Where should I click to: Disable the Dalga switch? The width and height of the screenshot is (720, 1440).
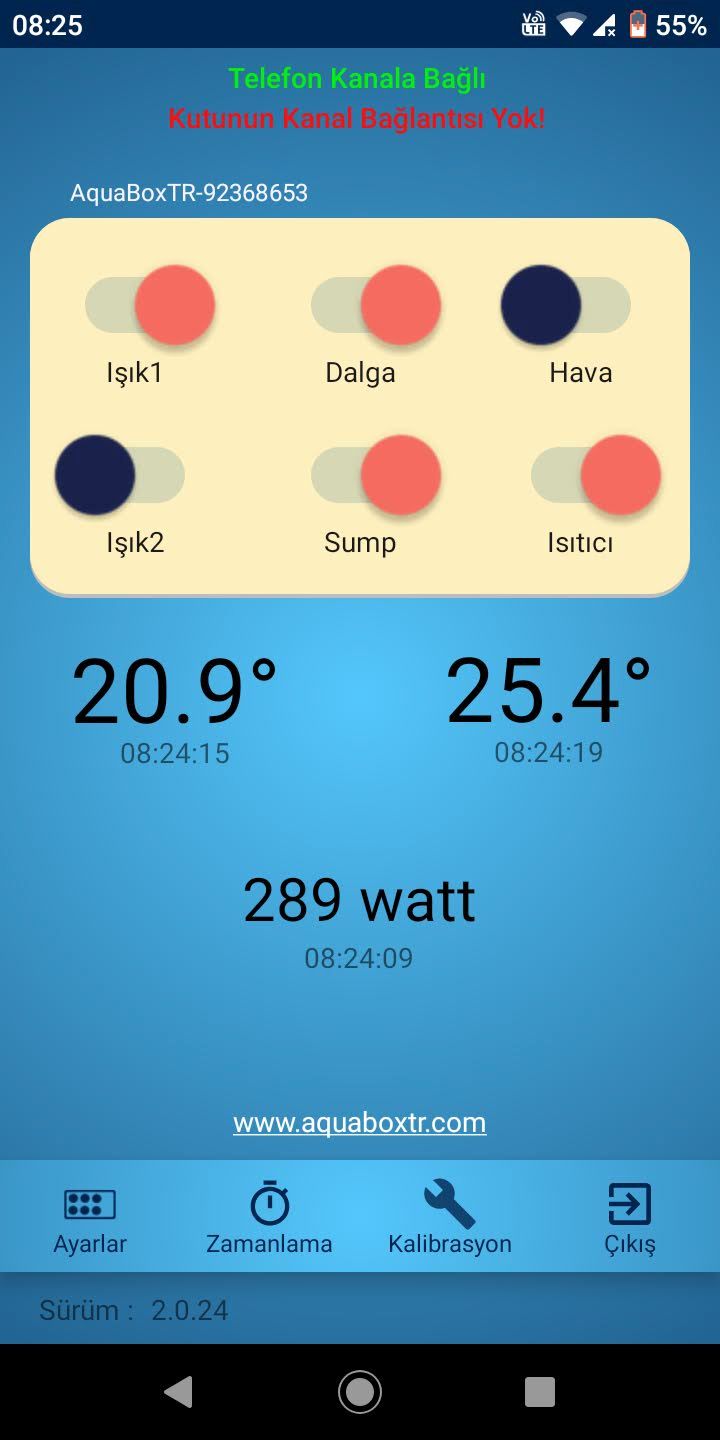(x=376, y=305)
